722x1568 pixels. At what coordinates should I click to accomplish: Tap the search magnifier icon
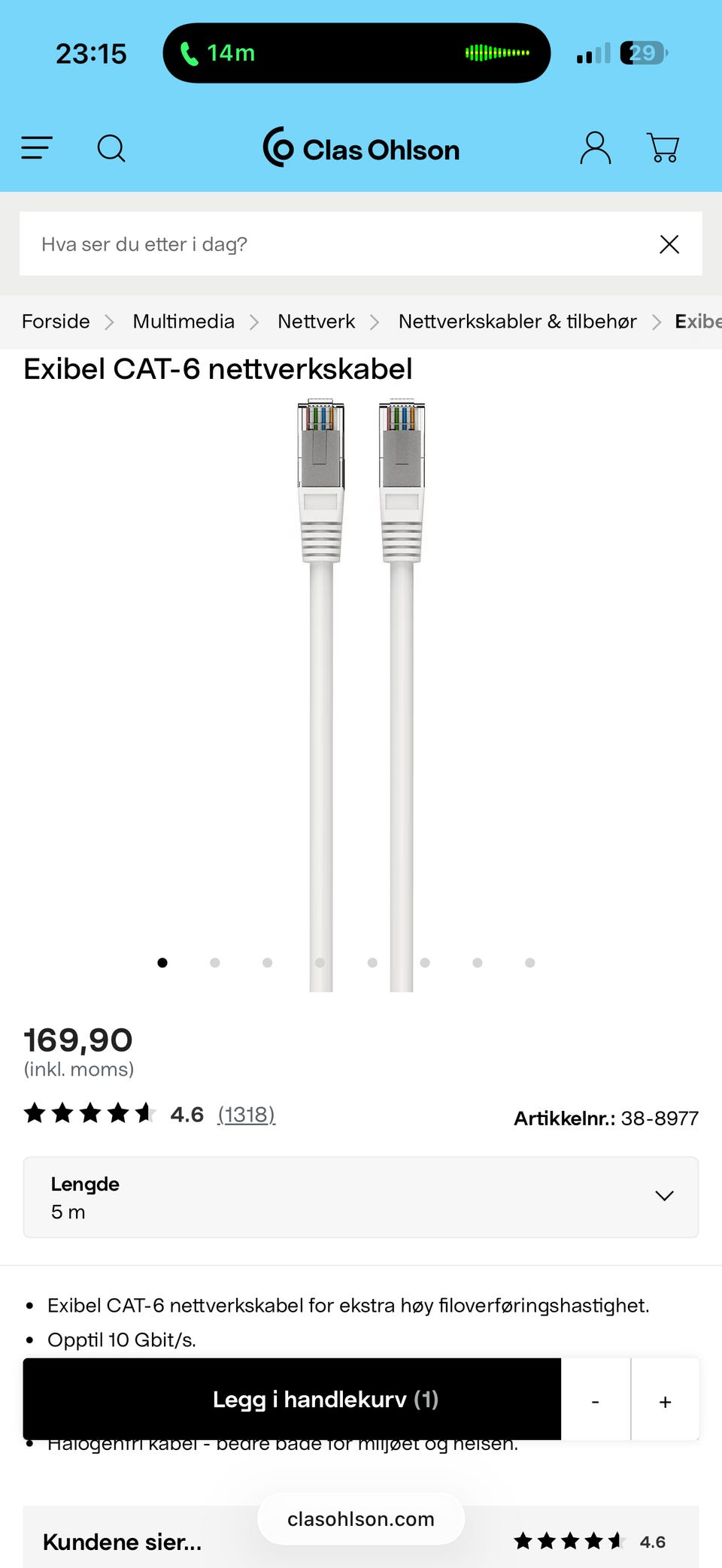coord(111,148)
